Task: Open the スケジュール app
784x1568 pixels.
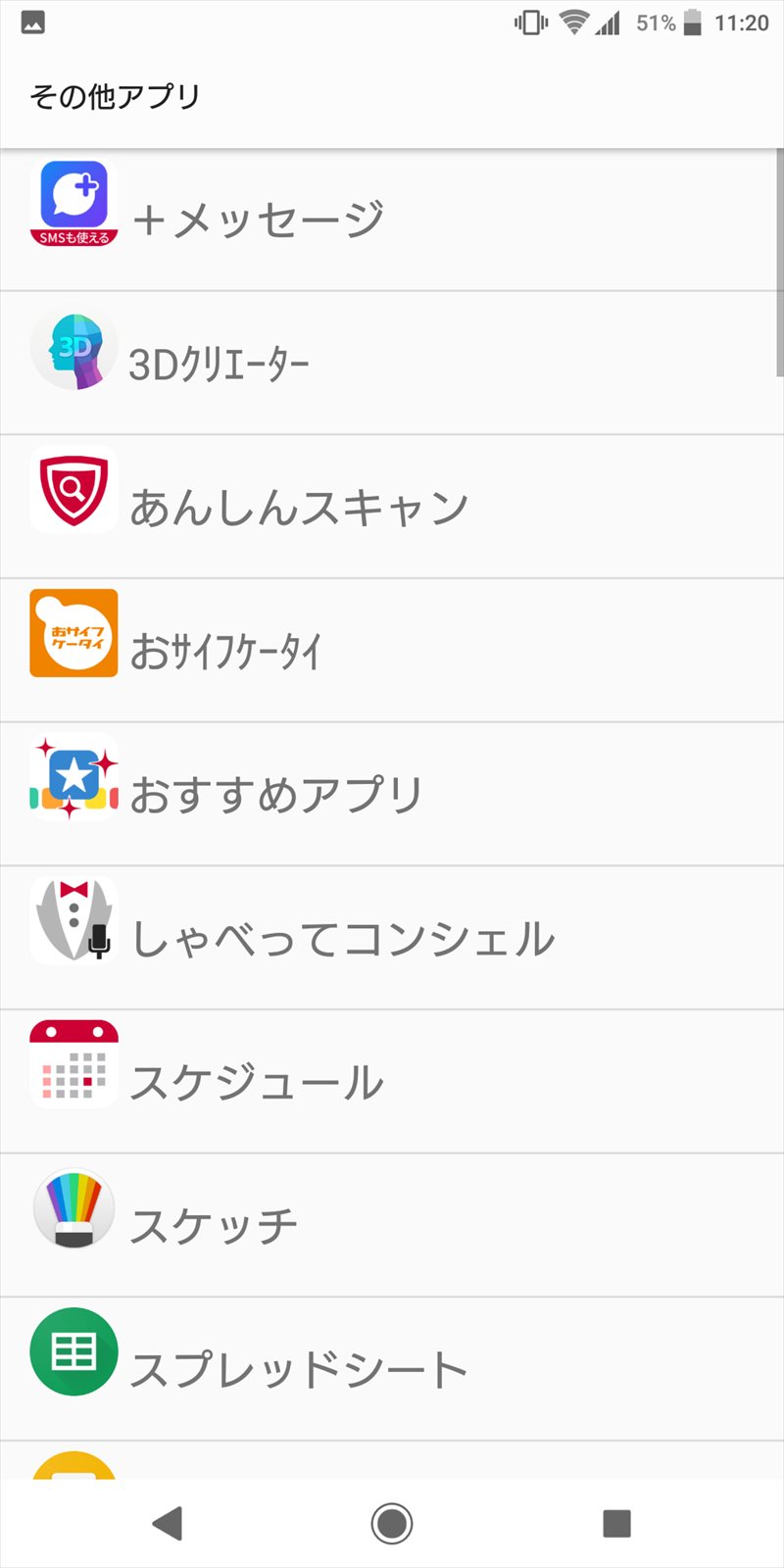Action: coord(392,1082)
